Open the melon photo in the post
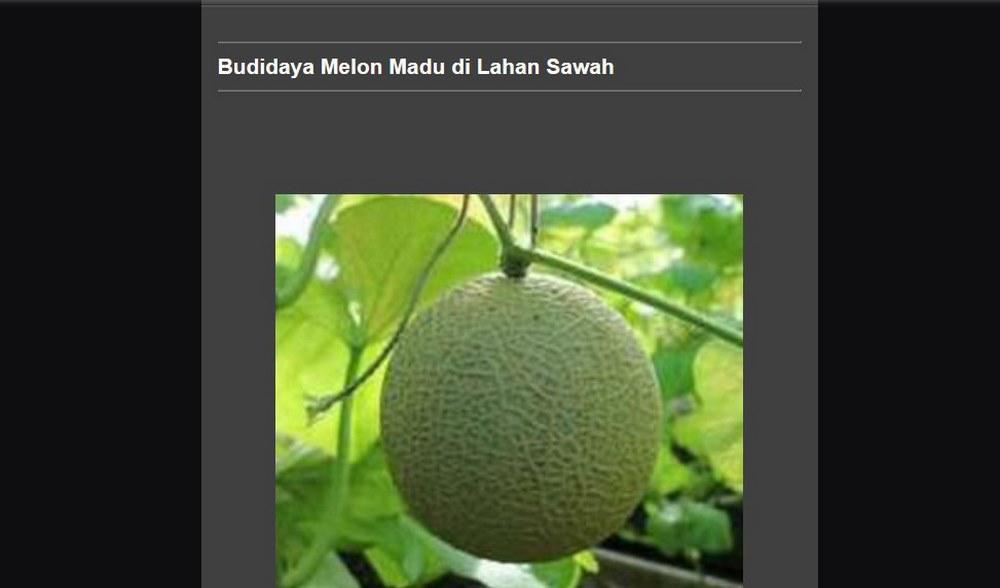Image resolution: width=1000 pixels, height=588 pixels. (509, 390)
